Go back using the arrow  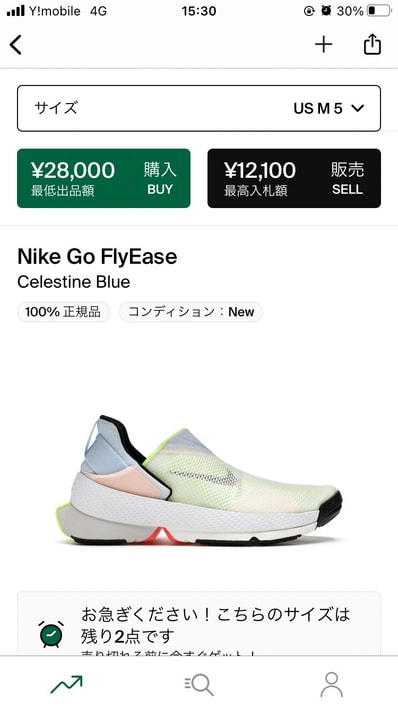(x=15, y=45)
